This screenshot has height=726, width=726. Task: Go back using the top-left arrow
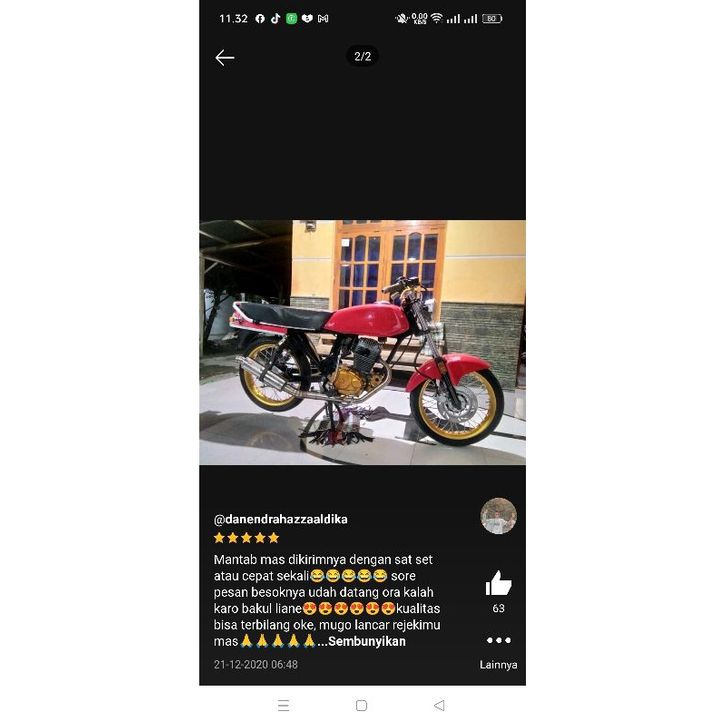point(225,58)
